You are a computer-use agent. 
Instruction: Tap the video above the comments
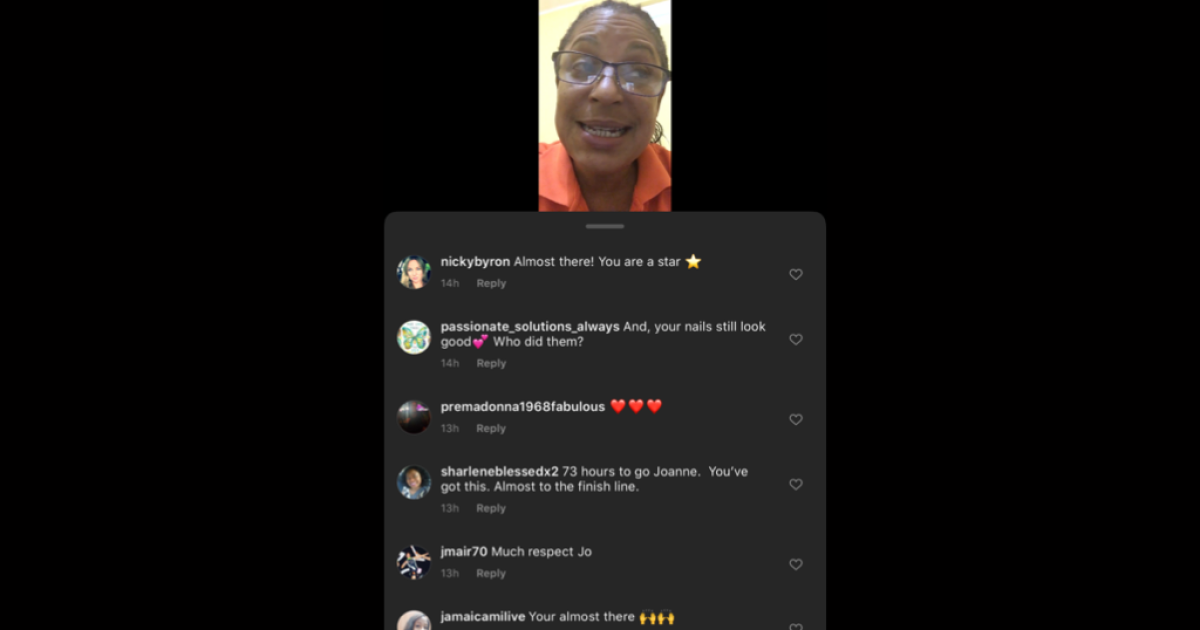coord(605,105)
